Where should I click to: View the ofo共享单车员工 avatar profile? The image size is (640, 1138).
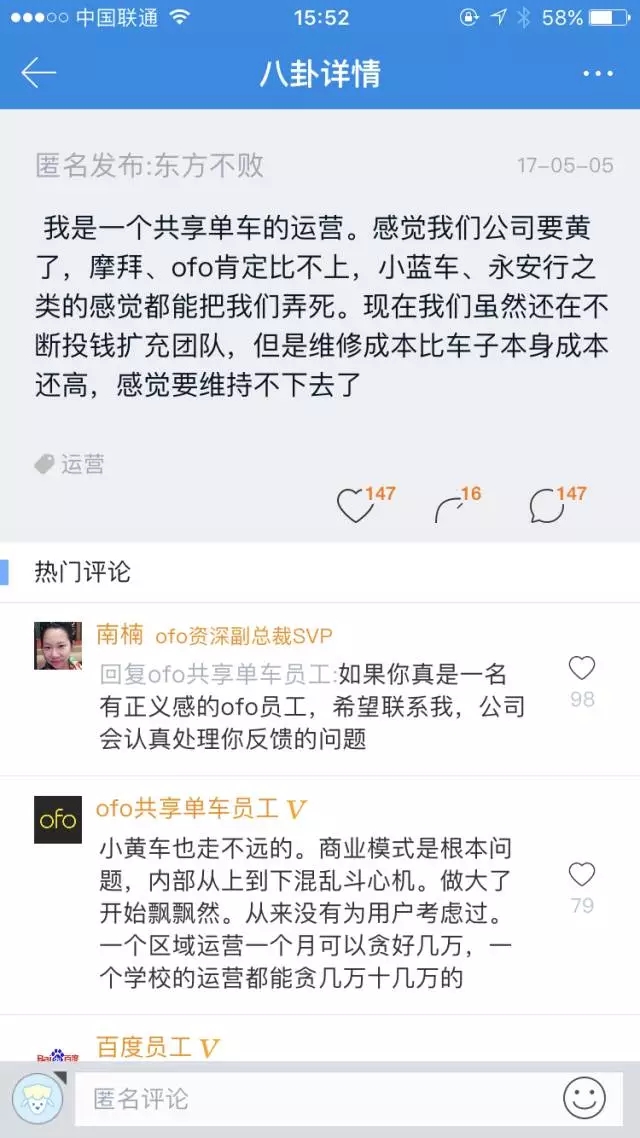(x=58, y=820)
